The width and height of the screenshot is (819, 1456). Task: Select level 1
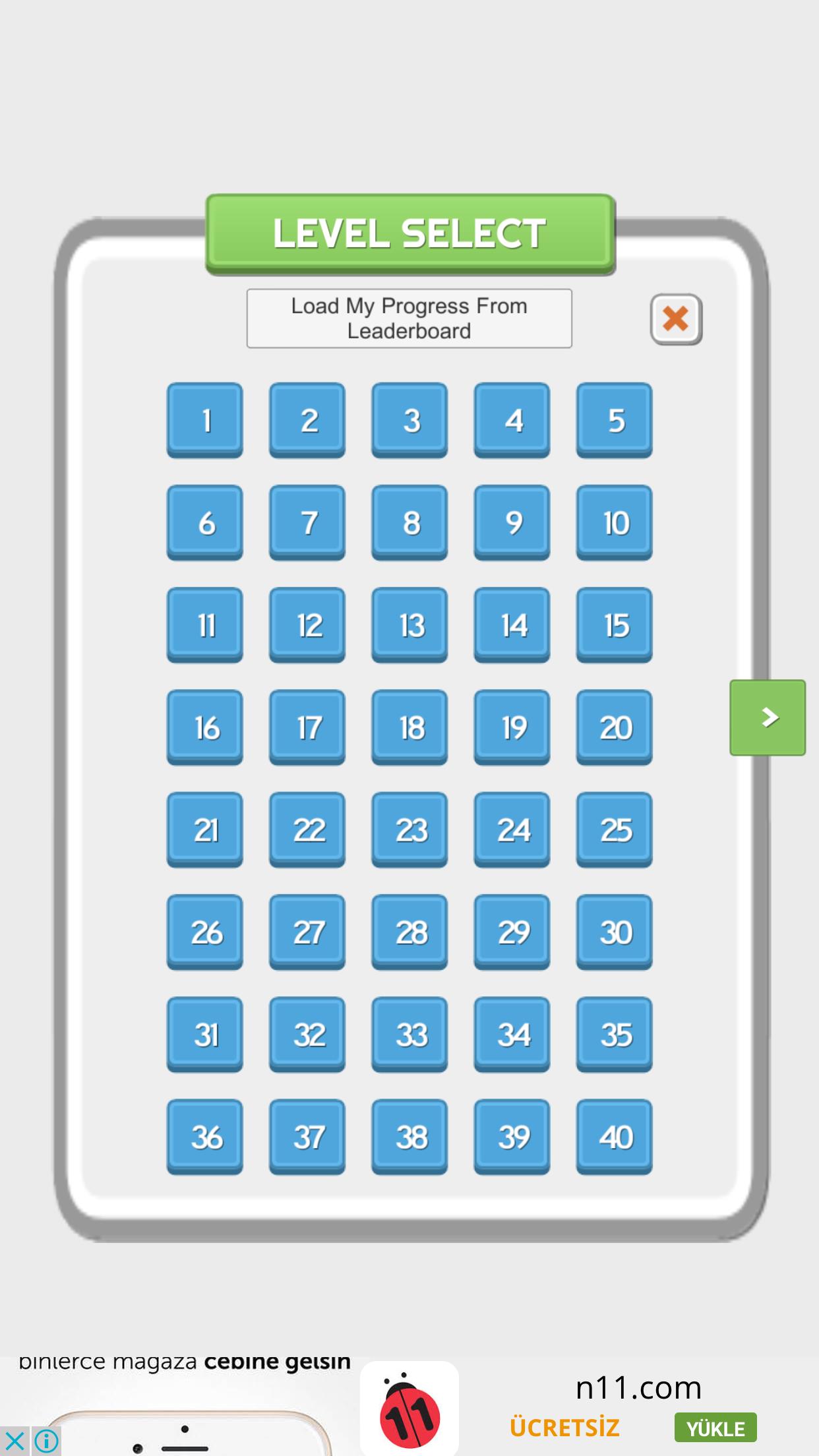[205, 420]
